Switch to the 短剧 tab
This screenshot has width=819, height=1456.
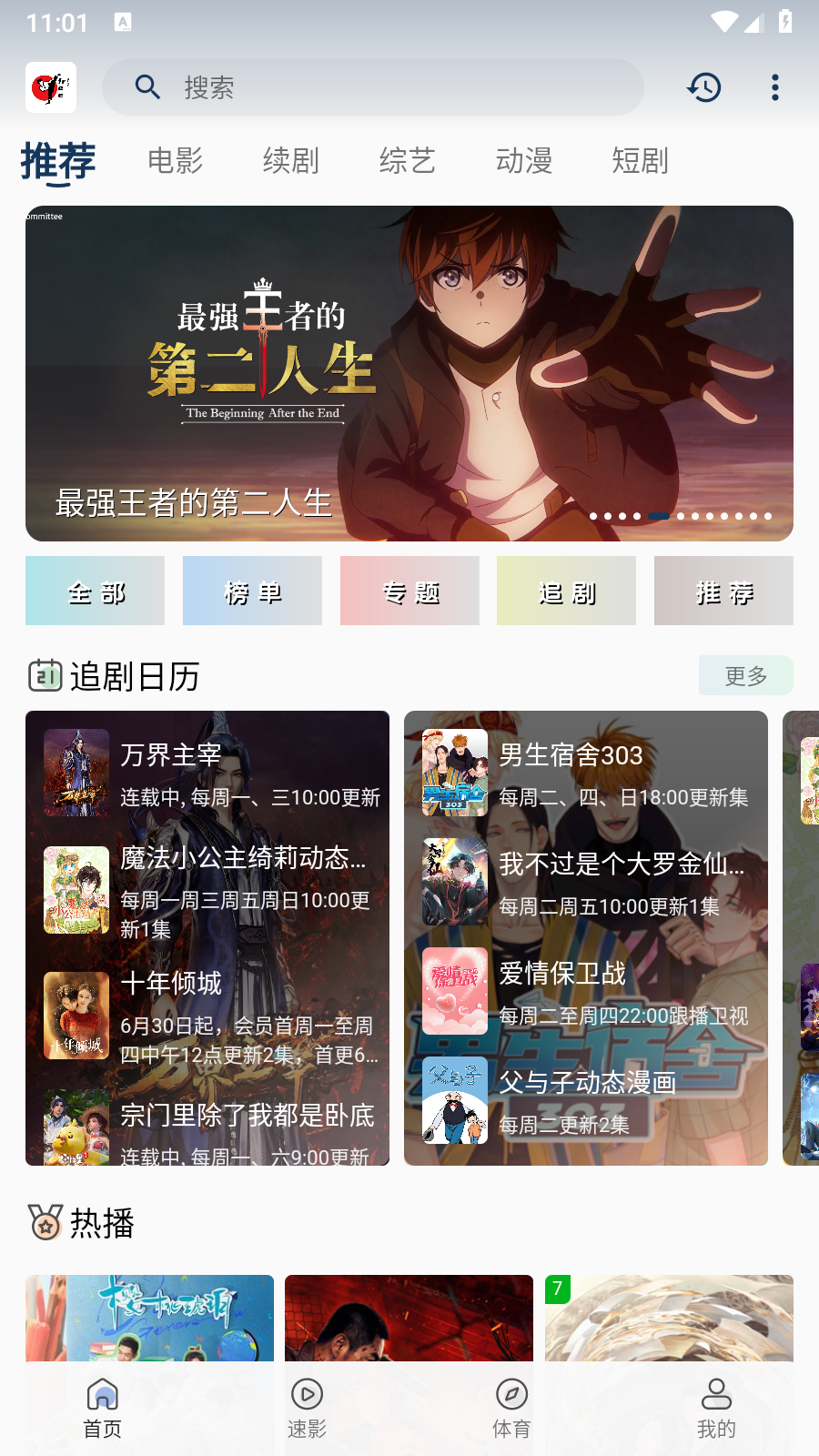[640, 161]
